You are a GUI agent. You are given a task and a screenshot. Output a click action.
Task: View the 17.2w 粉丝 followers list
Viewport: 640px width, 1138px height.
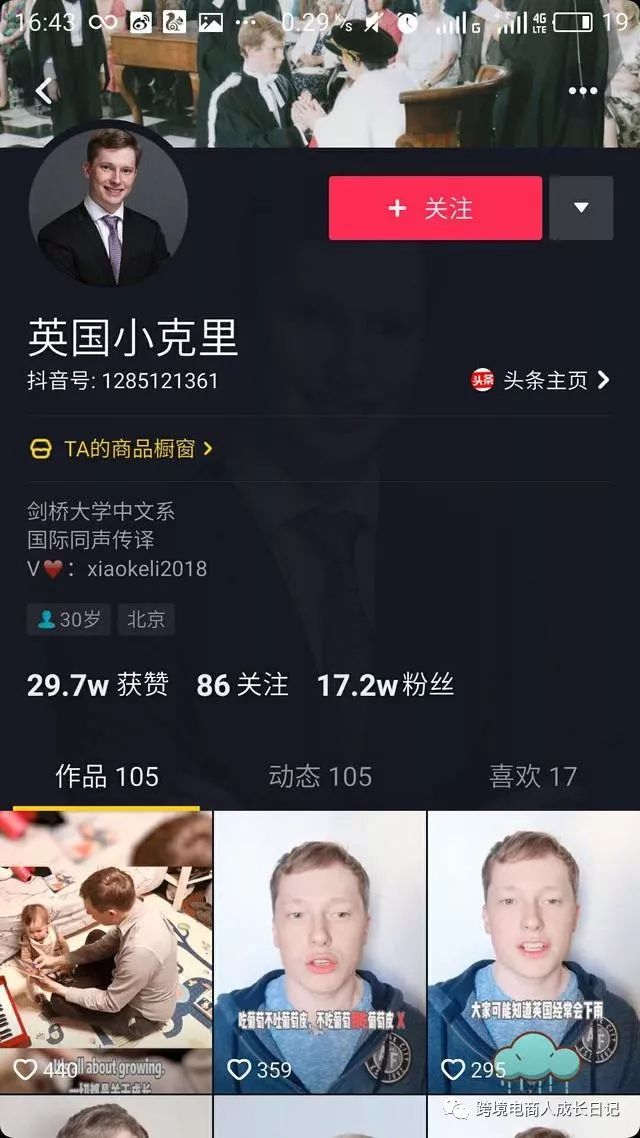(385, 685)
